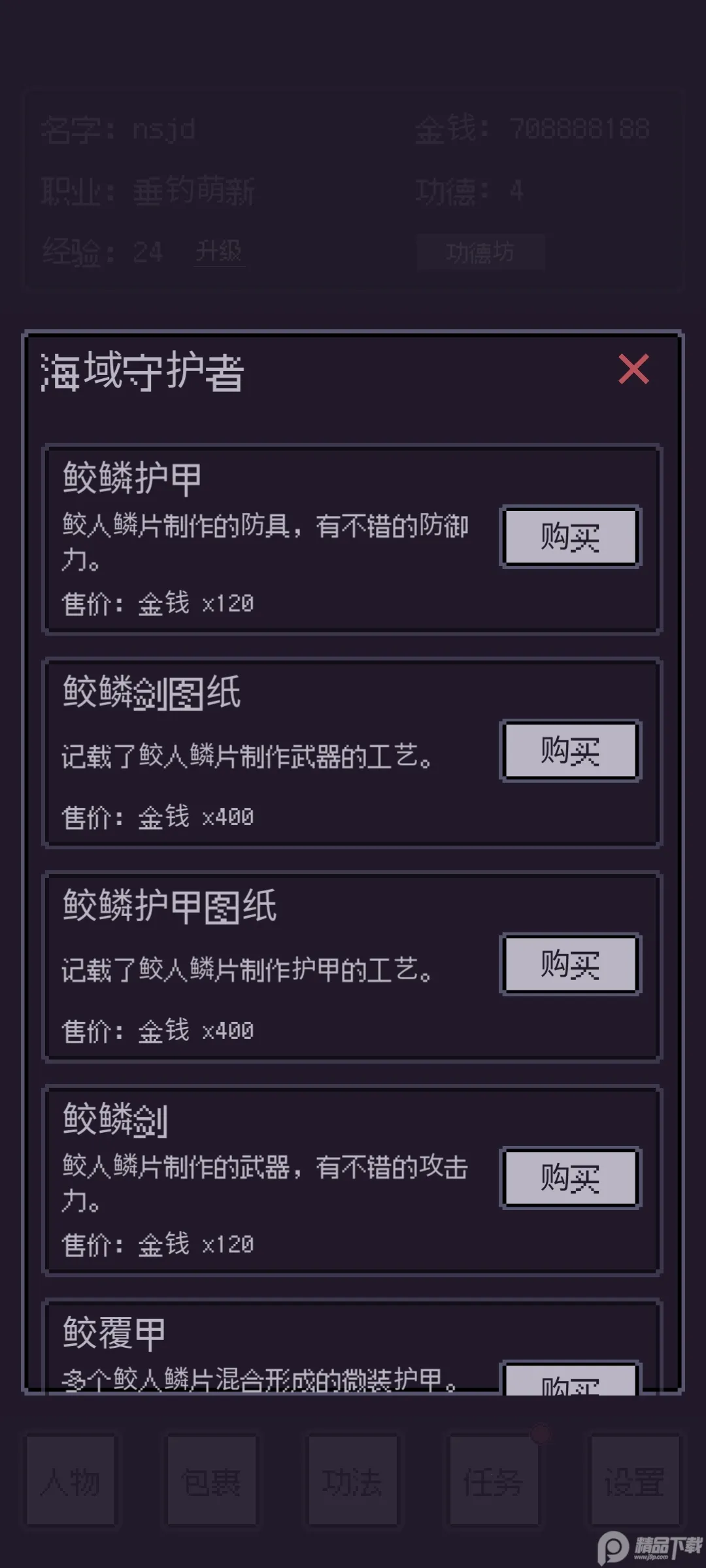Screen dimensions: 706x1568
Task: Buy the 鲛鳞护甲 armor for 120 gold
Action: click(x=570, y=537)
